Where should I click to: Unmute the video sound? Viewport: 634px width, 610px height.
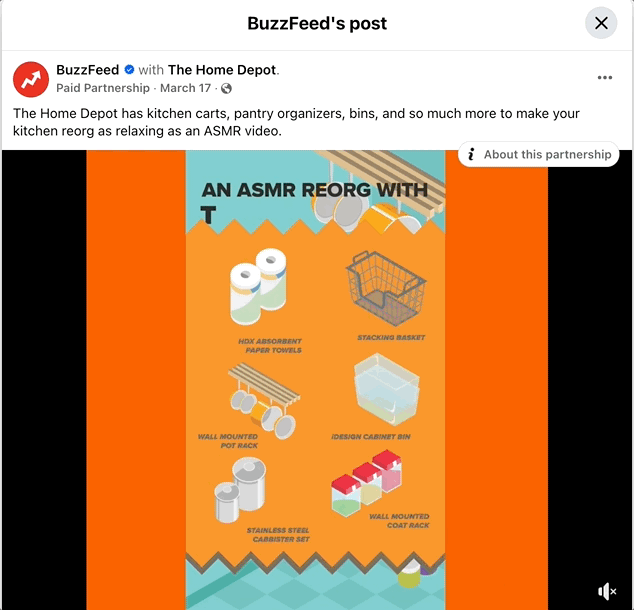coord(607,592)
